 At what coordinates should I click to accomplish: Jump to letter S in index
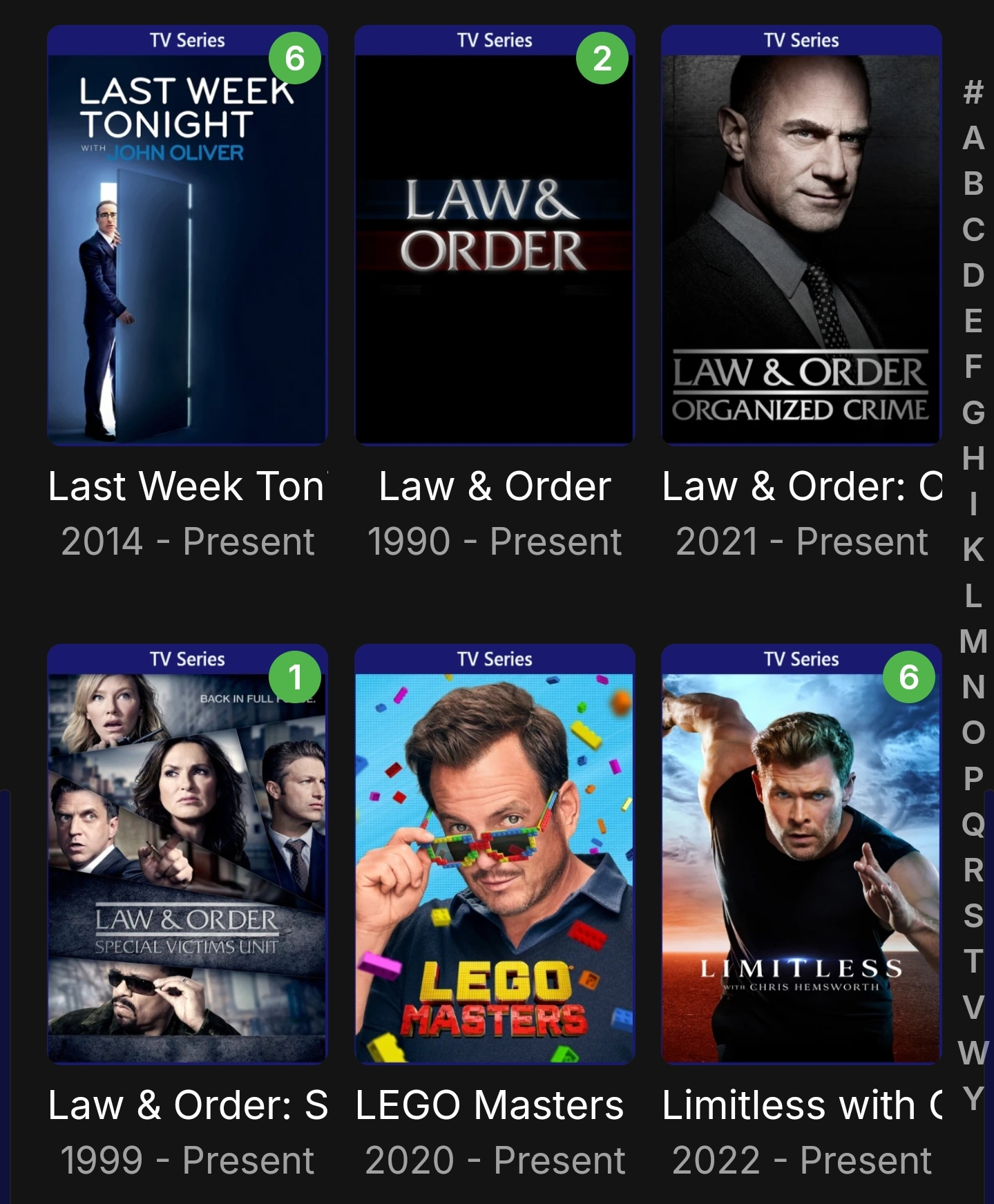(973, 915)
